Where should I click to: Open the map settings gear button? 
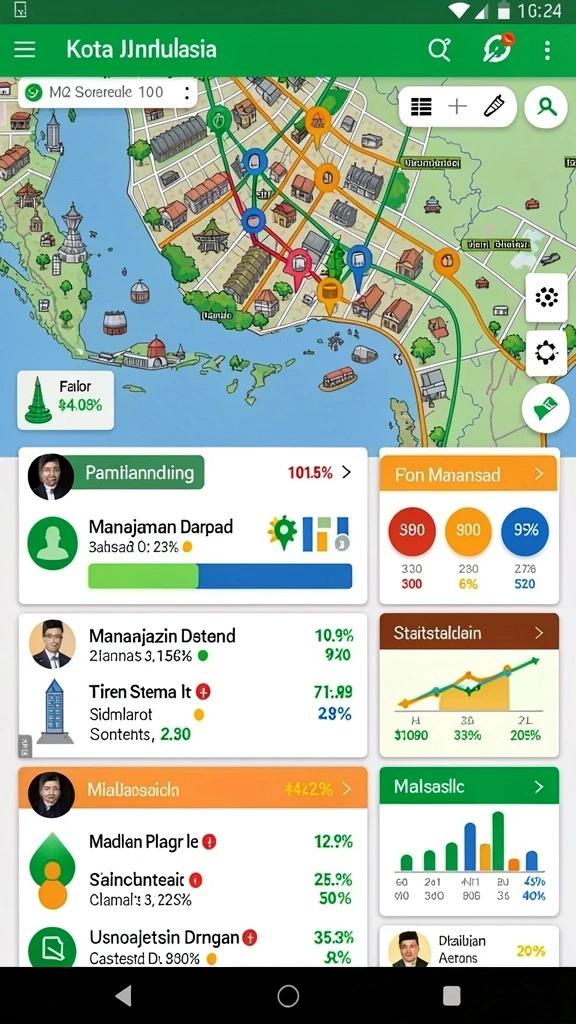(547, 353)
